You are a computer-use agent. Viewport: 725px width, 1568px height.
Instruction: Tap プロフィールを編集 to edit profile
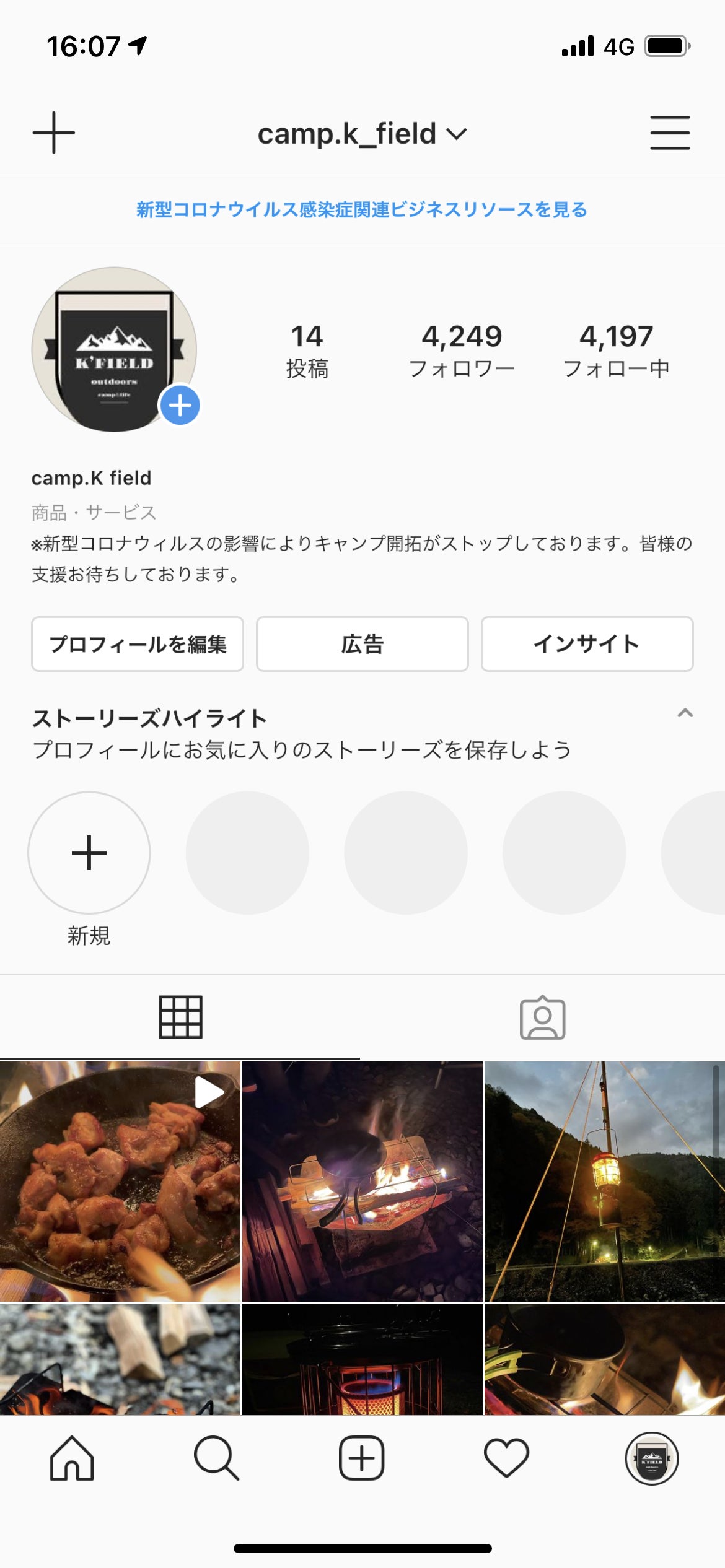point(138,644)
